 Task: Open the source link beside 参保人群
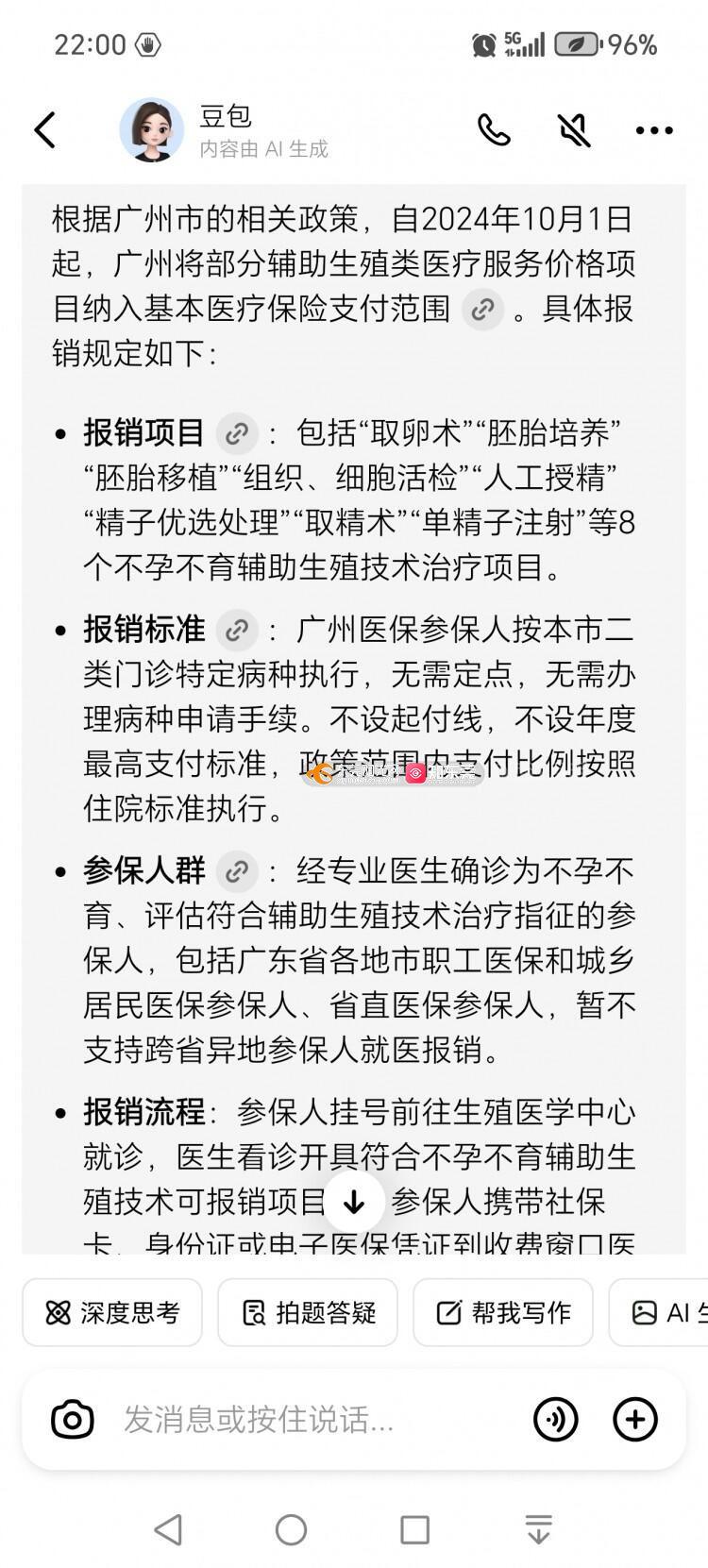pos(237,870)
